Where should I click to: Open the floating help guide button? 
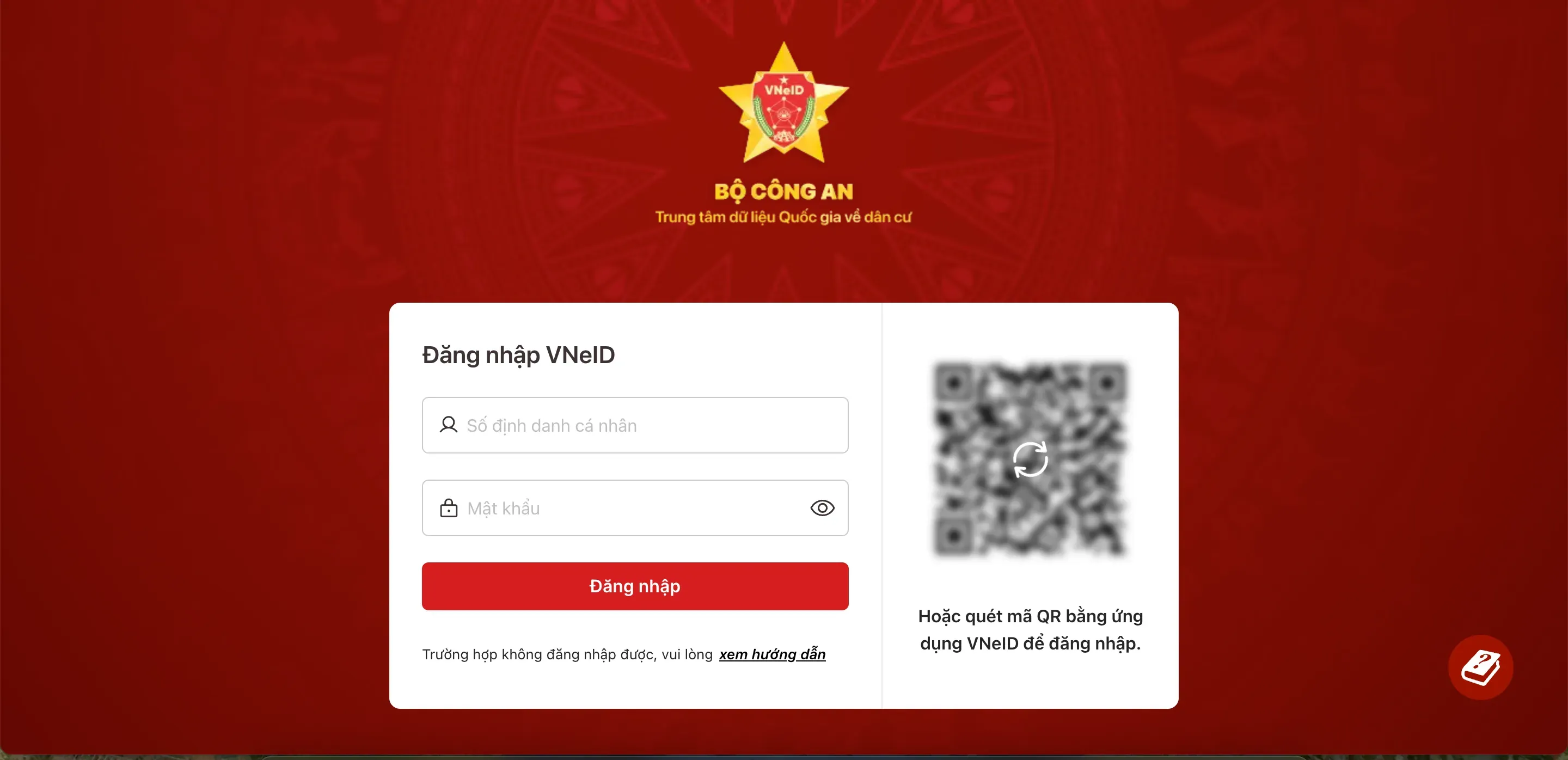point(1480,667)
